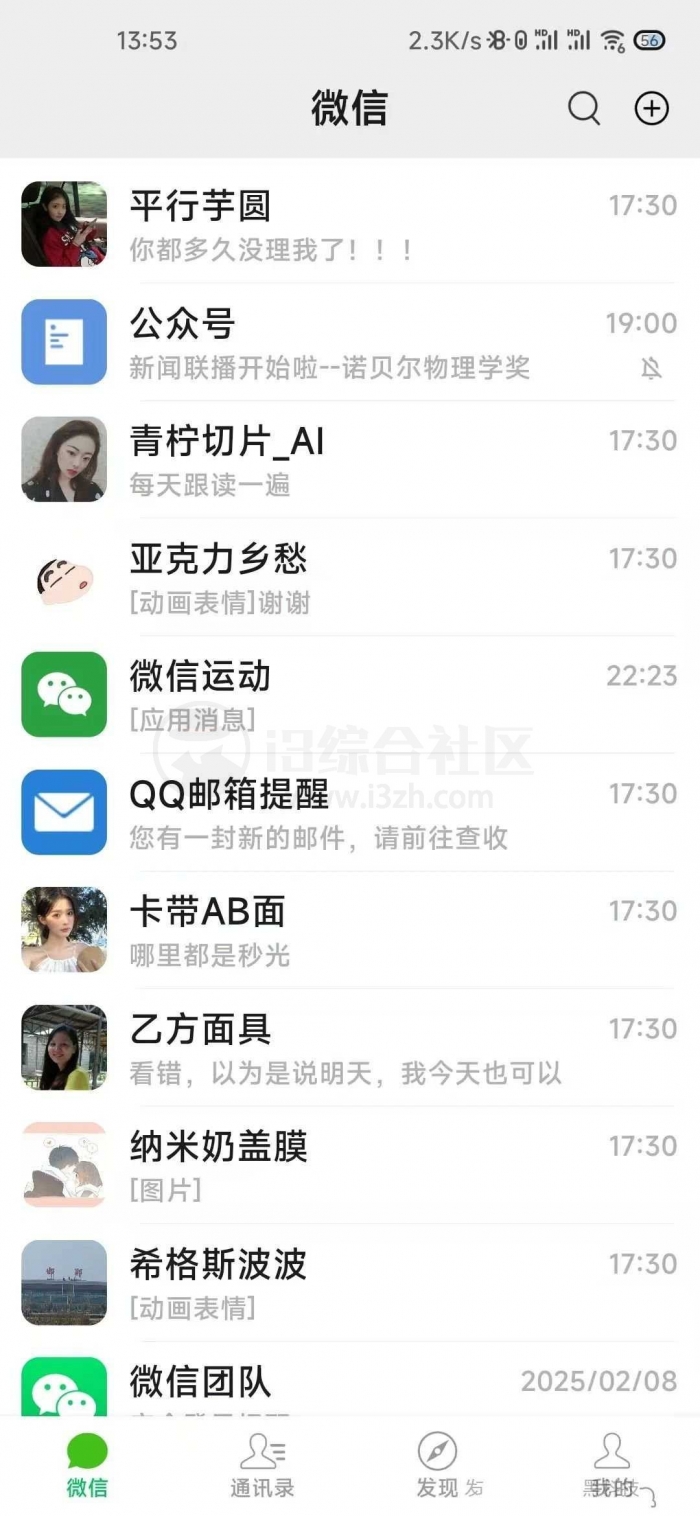Open the chat with 纳米奶盖膜
700x1516 pixels.
(x=350, y=1165)
